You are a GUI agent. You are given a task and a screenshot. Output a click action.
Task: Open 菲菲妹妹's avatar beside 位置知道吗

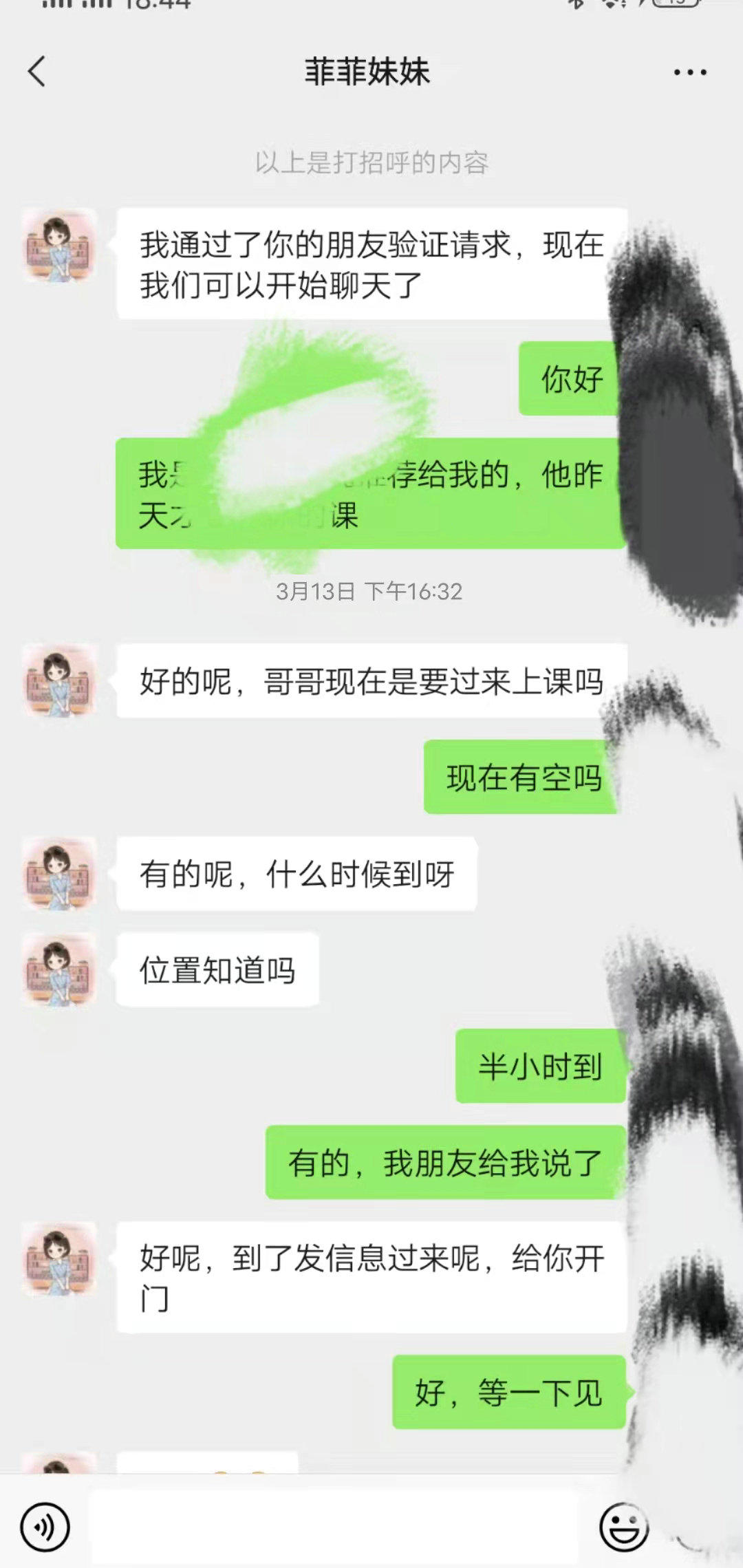coord(58,970)
